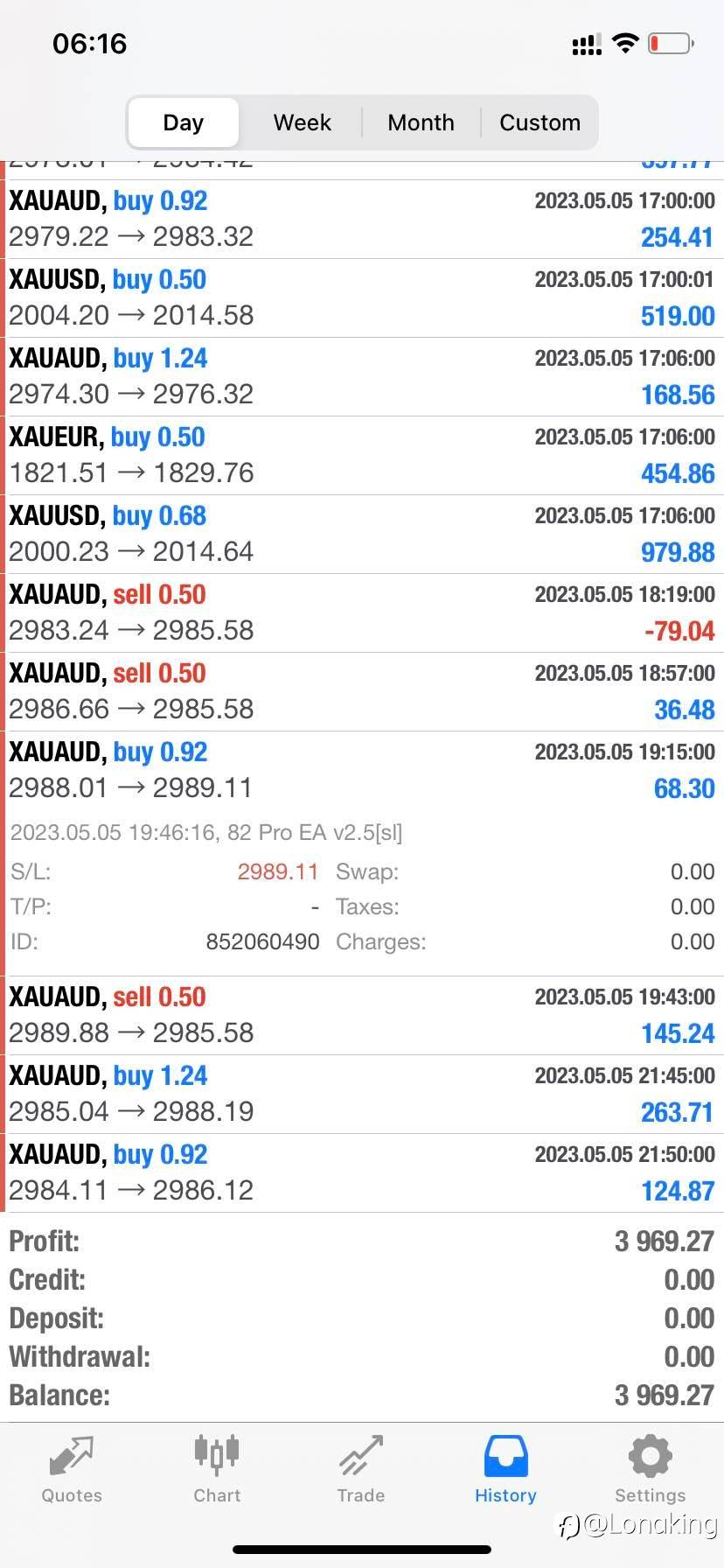Select the Month period filter

coord(421,122)
